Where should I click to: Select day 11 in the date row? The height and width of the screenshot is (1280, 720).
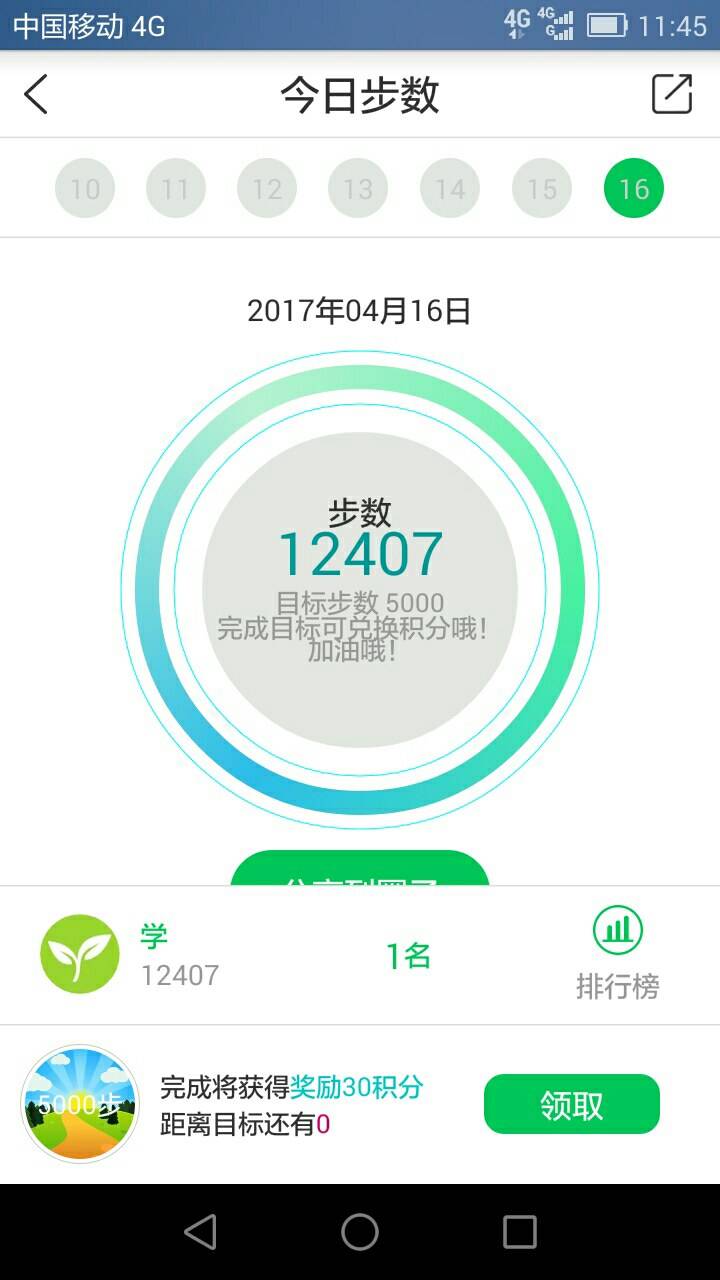point(176,189)
